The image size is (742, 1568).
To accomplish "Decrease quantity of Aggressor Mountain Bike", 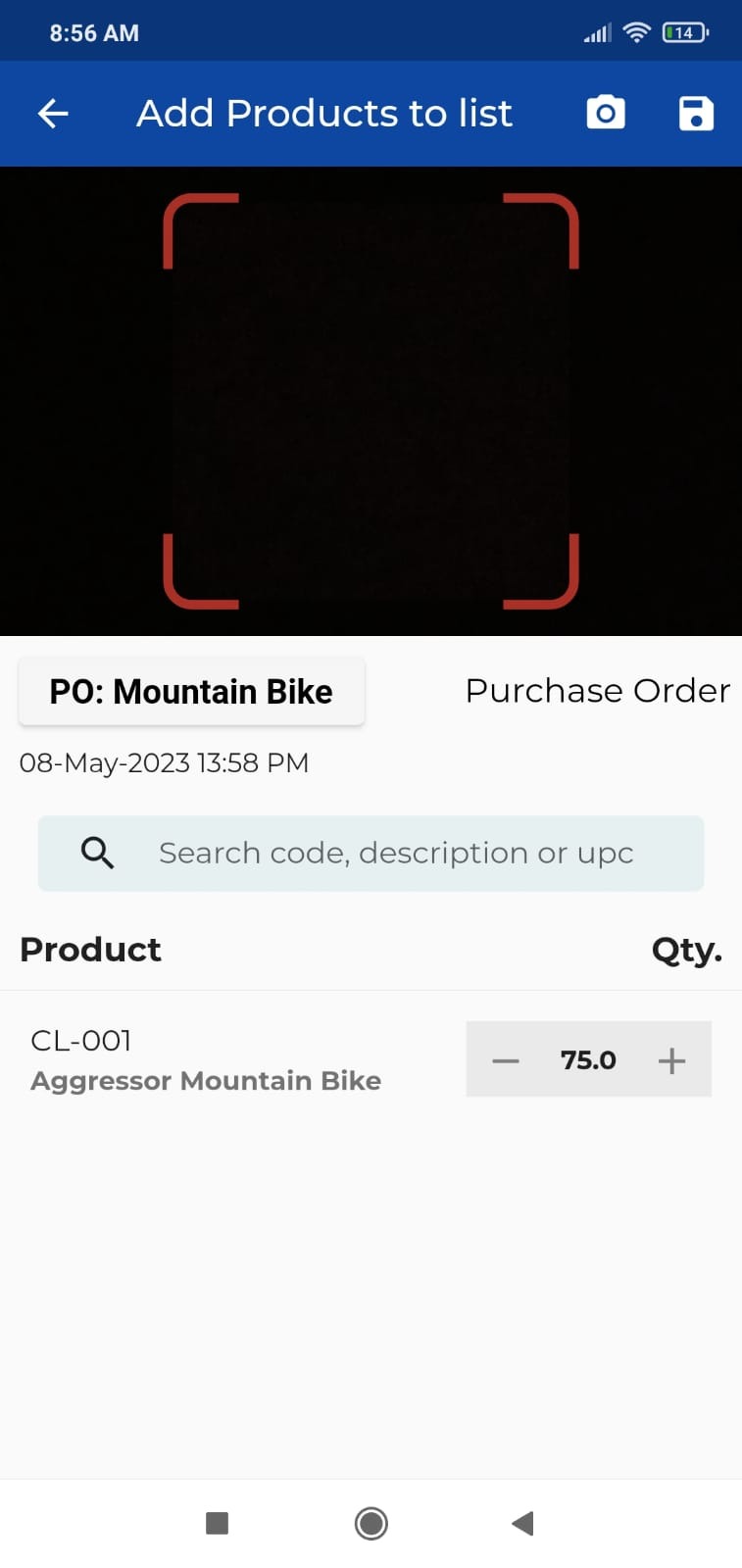I will [506, 1060].
